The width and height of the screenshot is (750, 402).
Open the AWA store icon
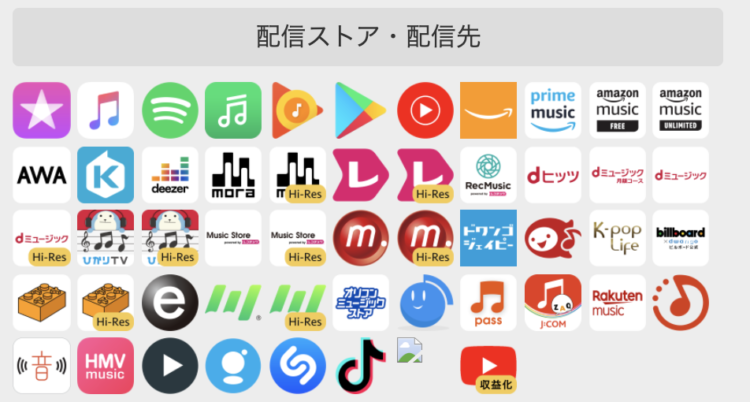coord(42,175)
